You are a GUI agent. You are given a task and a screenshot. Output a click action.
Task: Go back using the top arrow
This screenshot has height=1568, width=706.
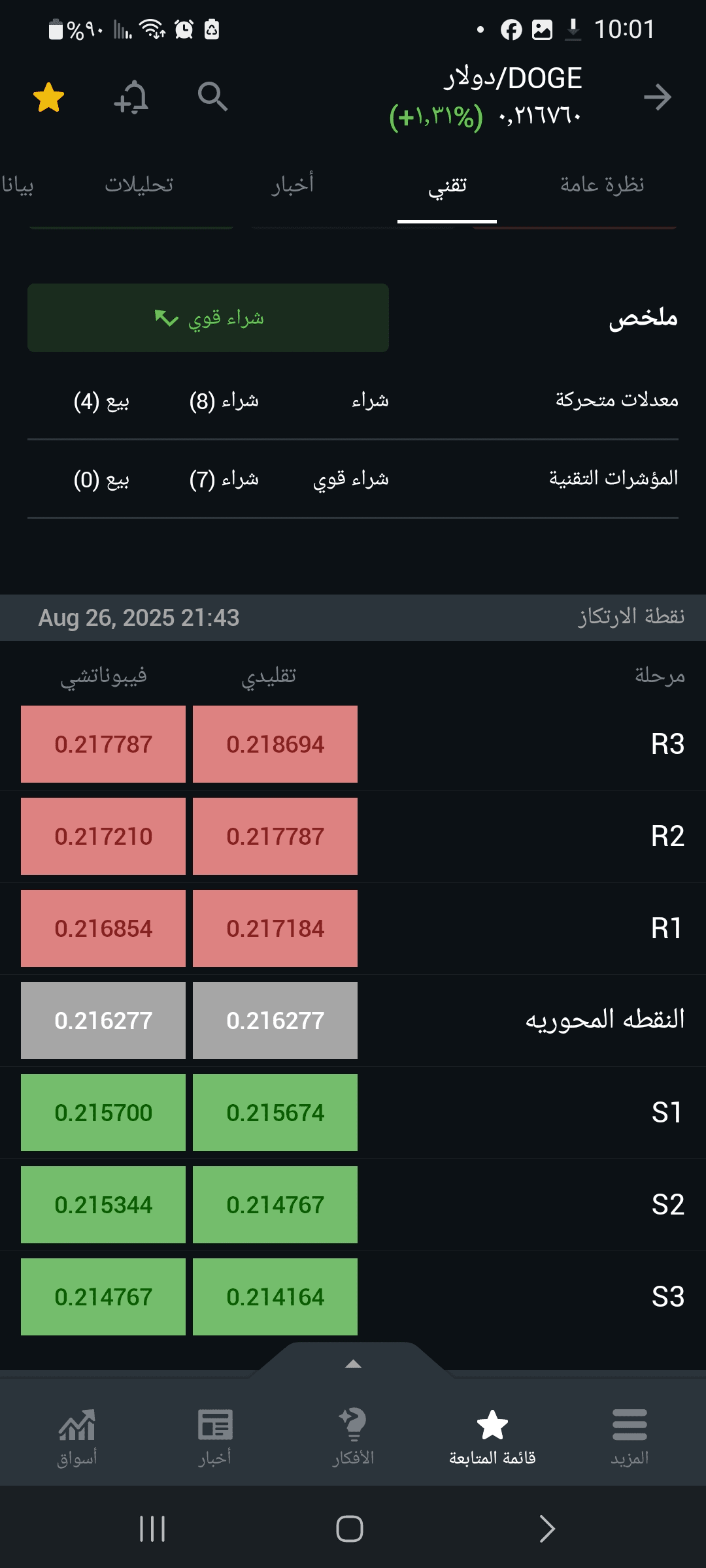click(657, 97)
